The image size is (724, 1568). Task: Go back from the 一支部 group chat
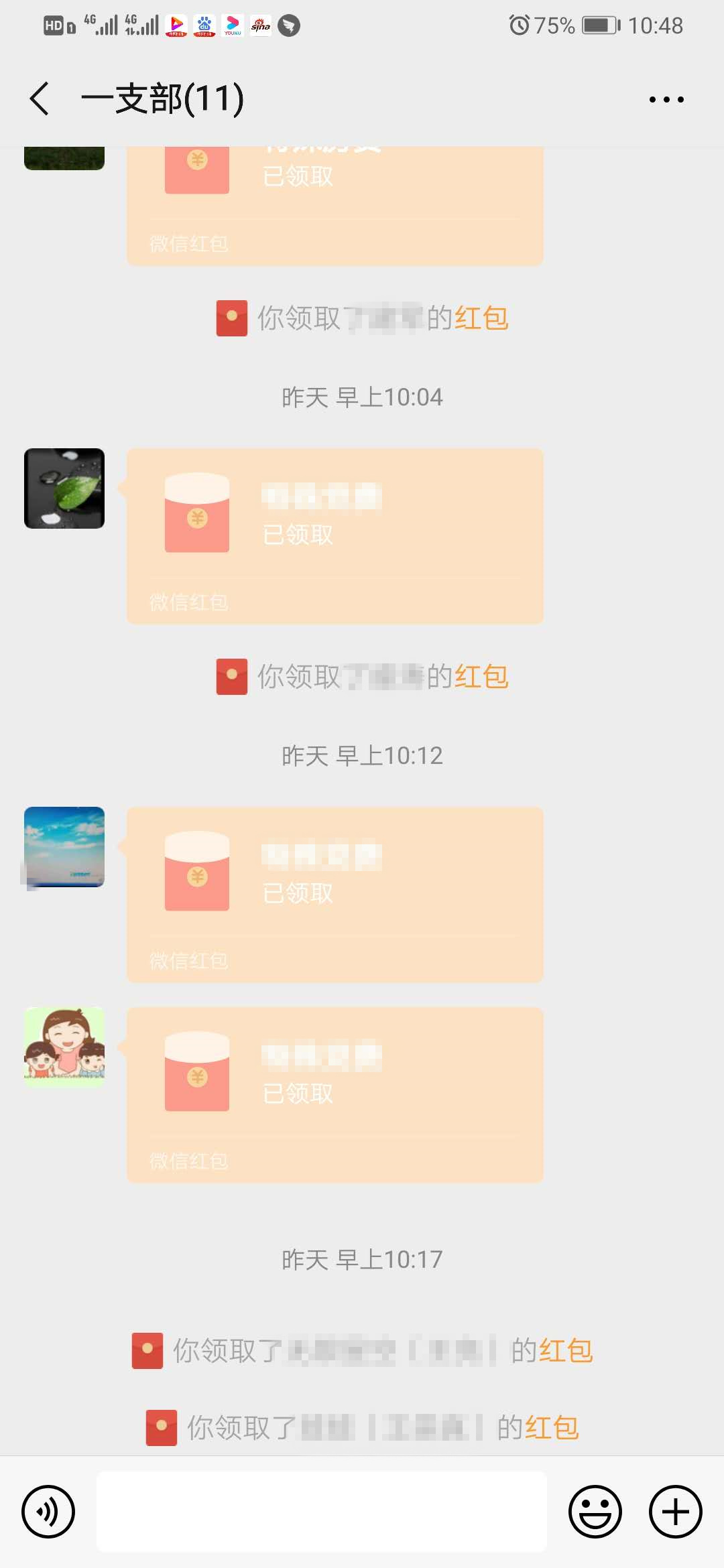tap(40, 99)
